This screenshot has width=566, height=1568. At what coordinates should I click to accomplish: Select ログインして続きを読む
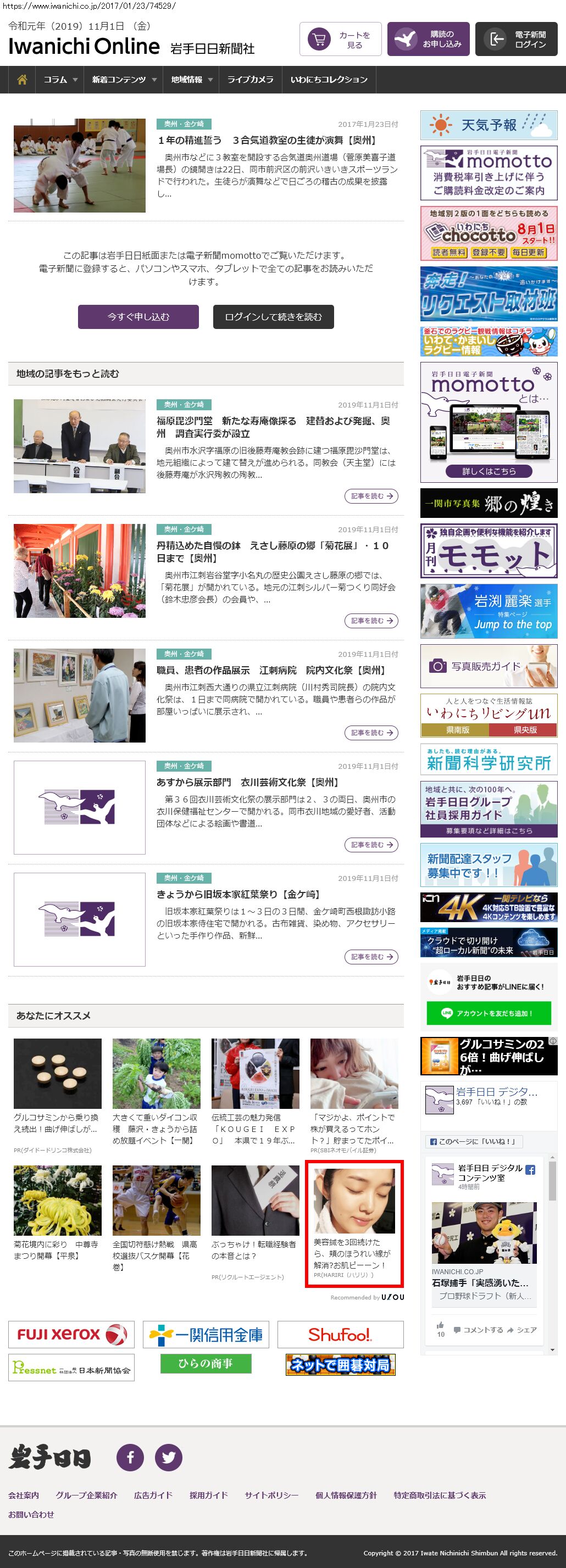tap(273, 316)
